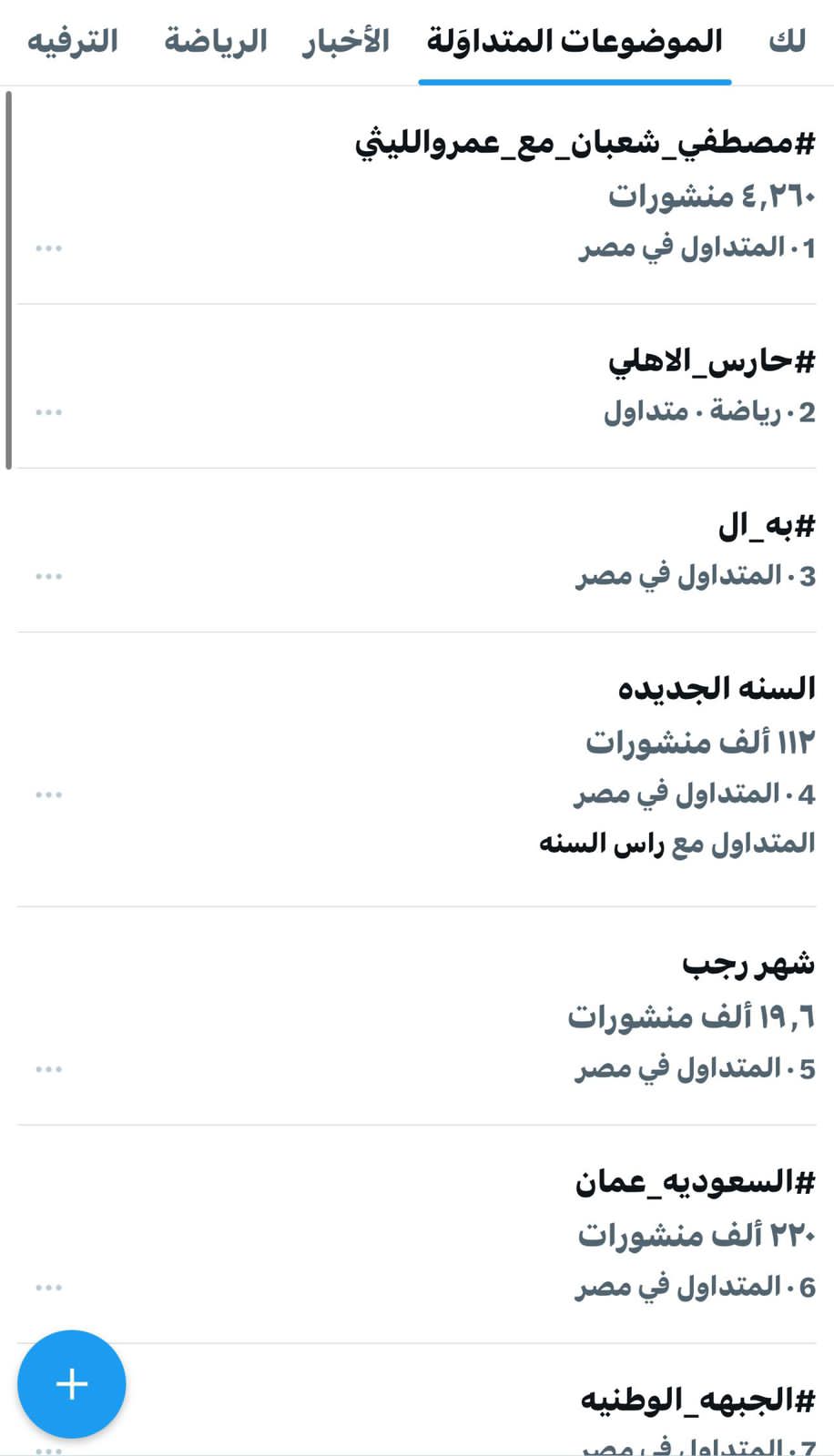Image resolution: width=834 pixels, height=1456 pixels.
Task: Open the #السعوديه_عمان hashtag
Action: tap(695, 1182)
